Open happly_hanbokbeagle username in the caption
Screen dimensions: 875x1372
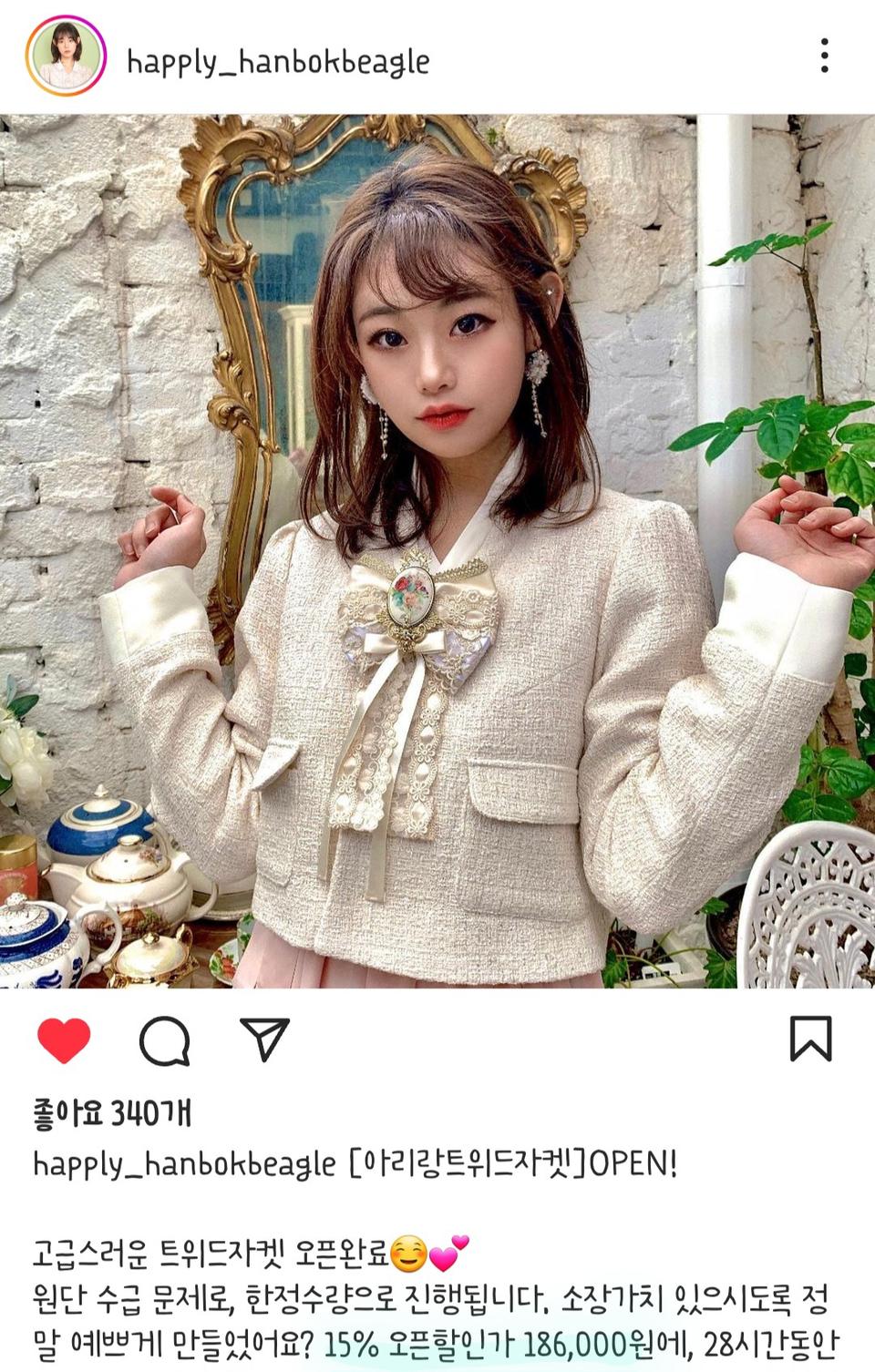click(184, 1164)
